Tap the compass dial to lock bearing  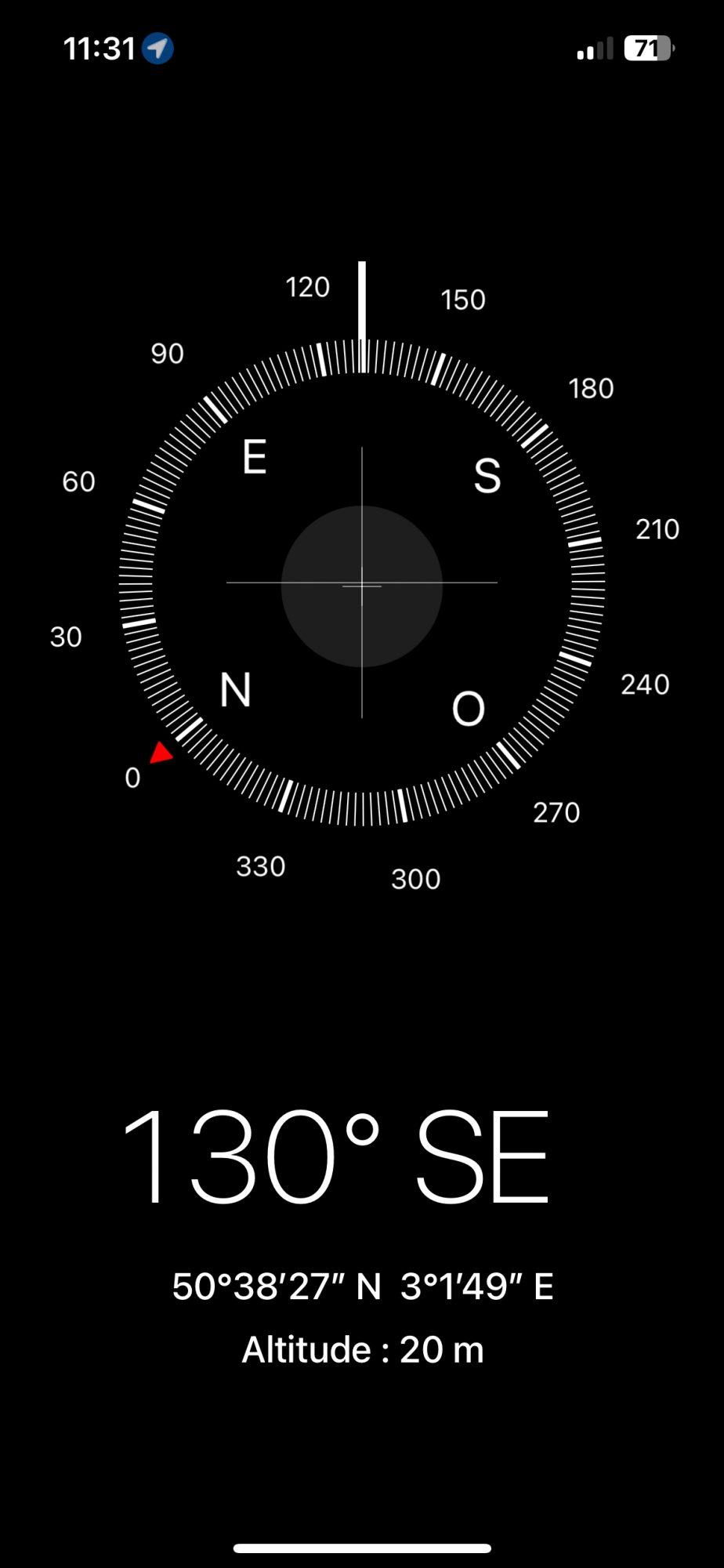362,583
